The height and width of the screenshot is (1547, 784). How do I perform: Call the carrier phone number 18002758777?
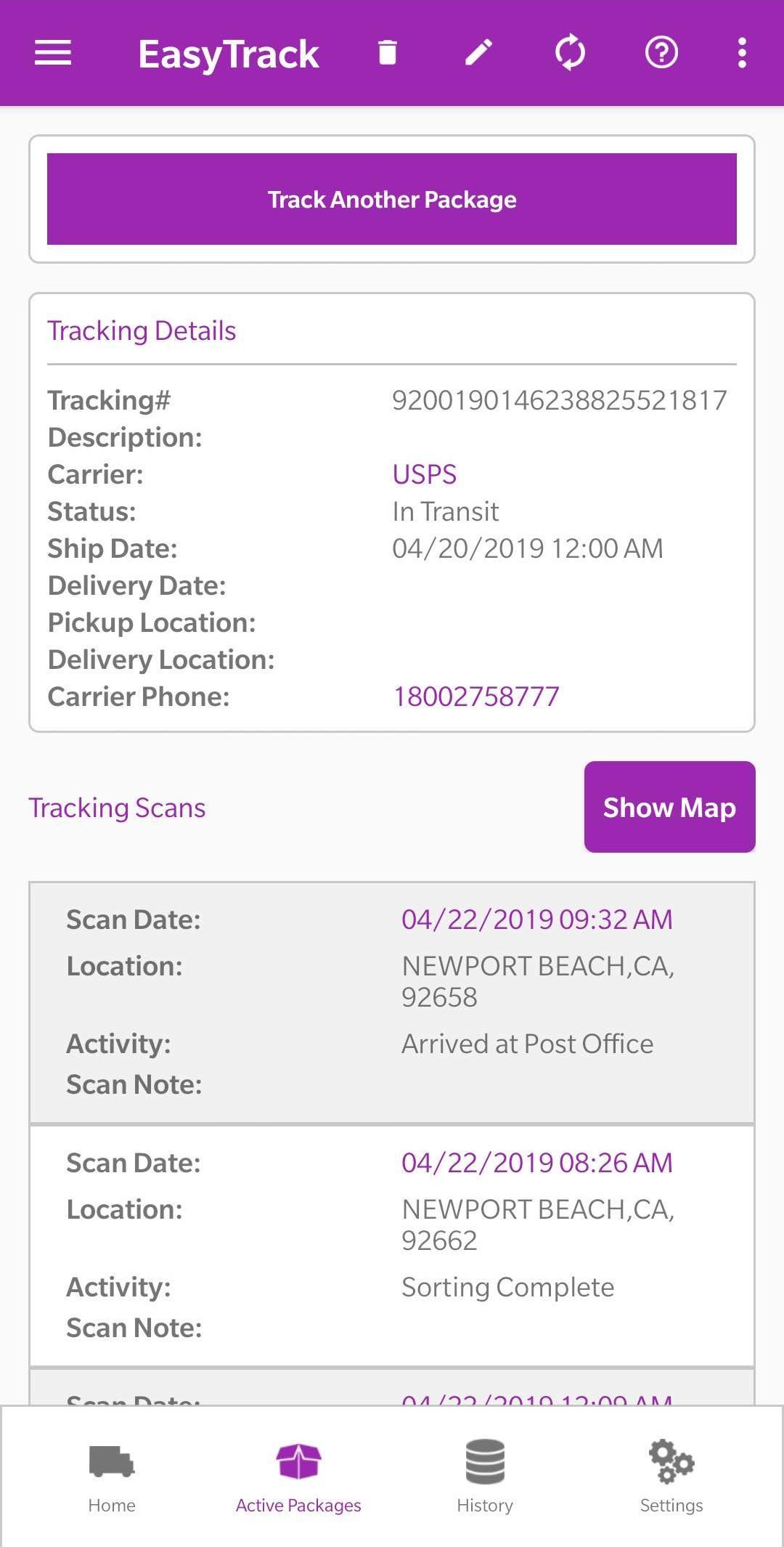(475, 696)
